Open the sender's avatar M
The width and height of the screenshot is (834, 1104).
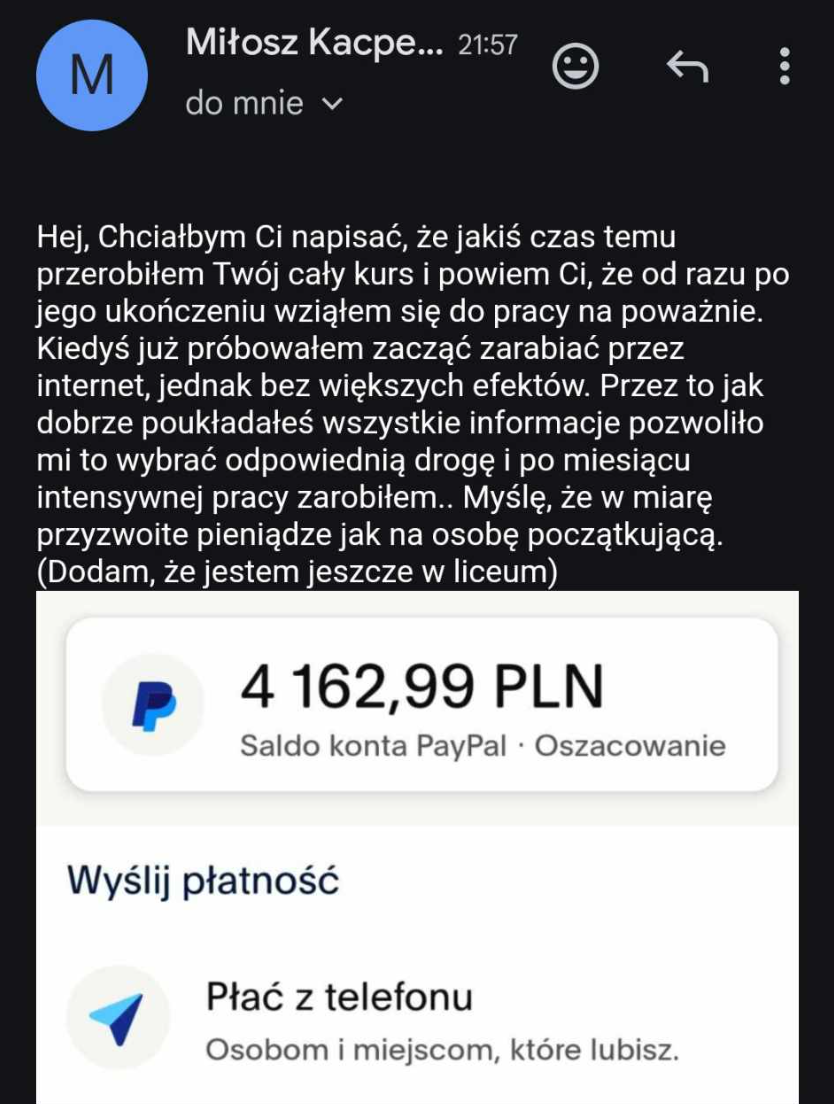92,76
